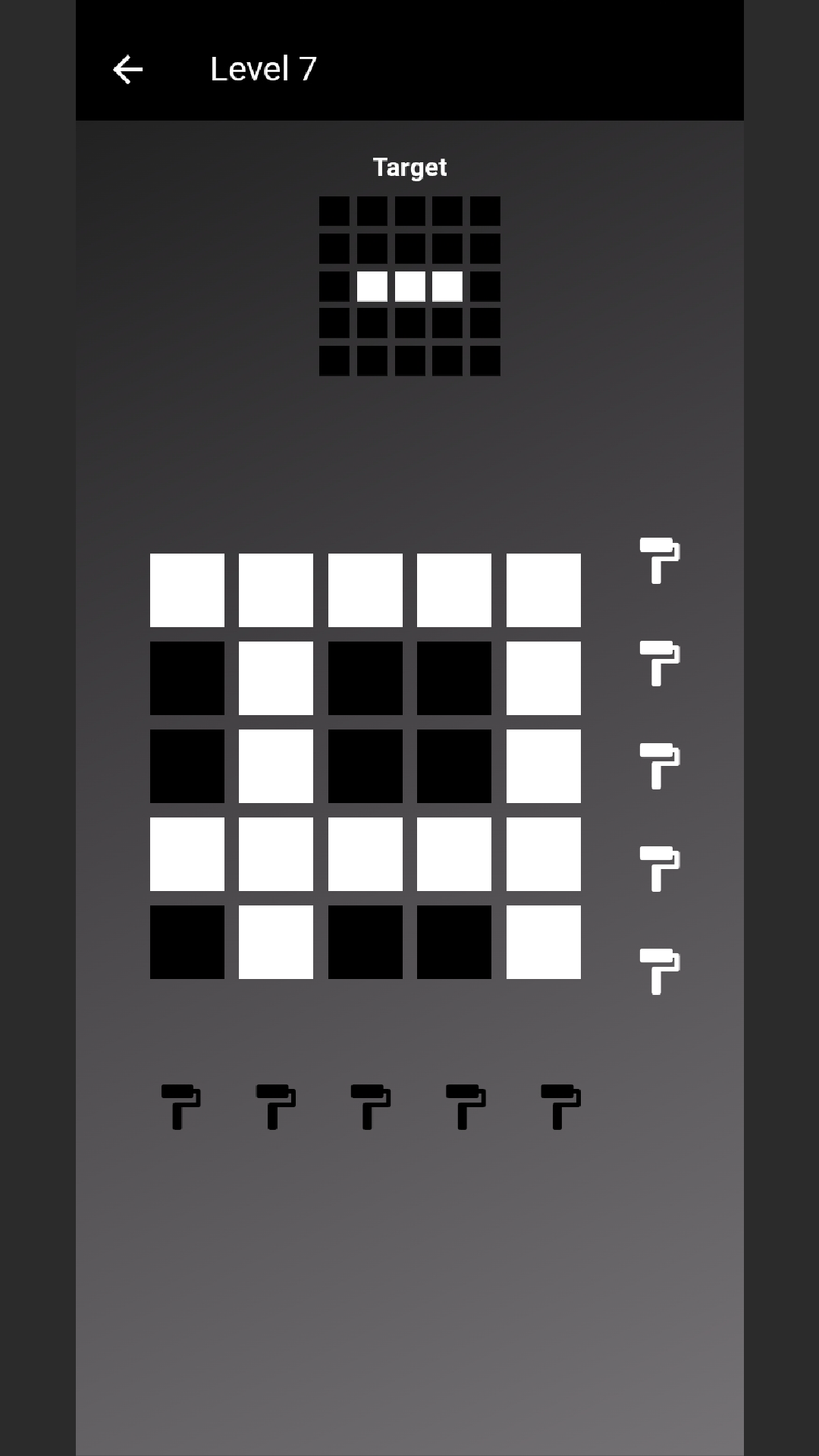
Task: Tap the black roller under the first column
Action: [180, 1106]
